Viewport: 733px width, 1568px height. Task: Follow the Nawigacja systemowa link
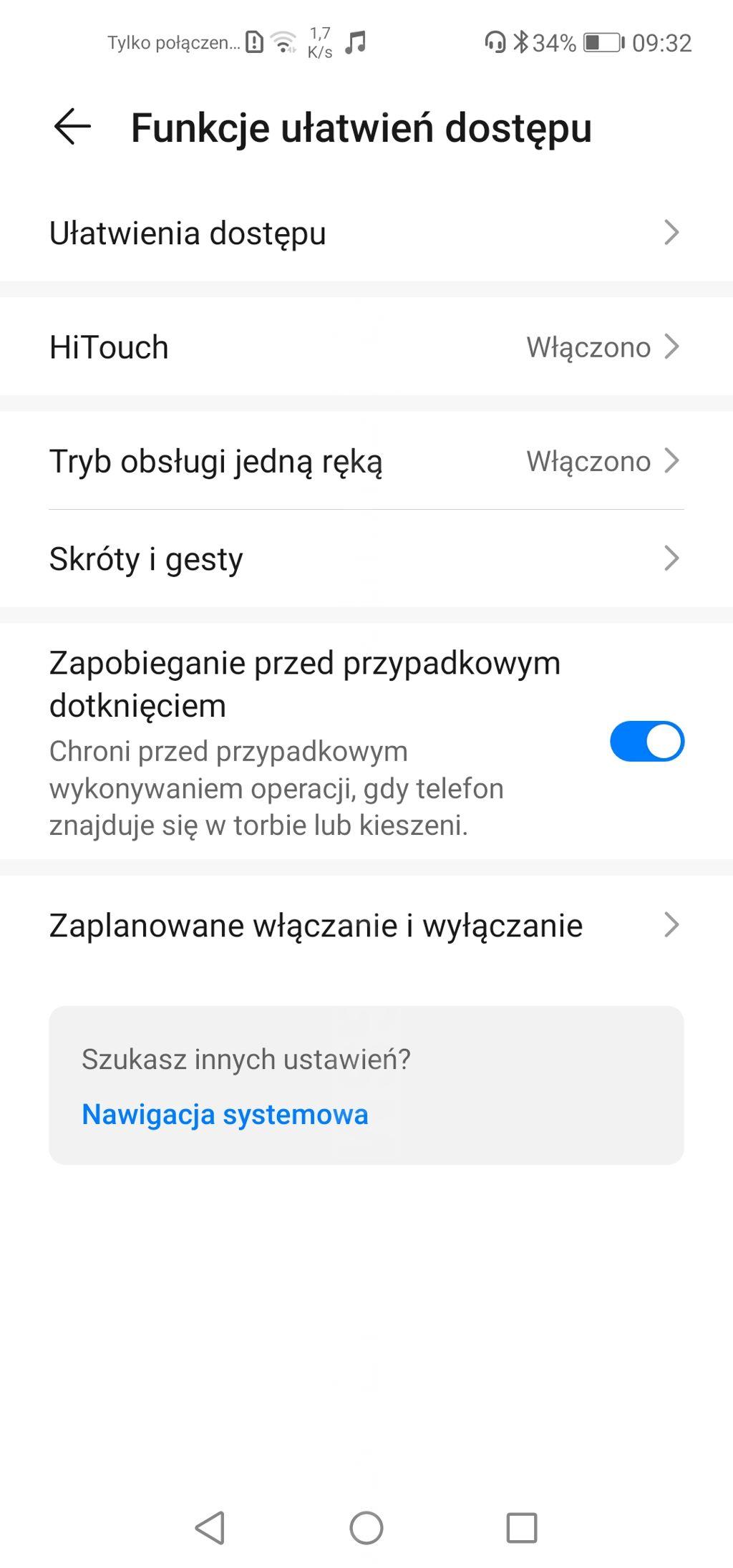(225, 1114)
